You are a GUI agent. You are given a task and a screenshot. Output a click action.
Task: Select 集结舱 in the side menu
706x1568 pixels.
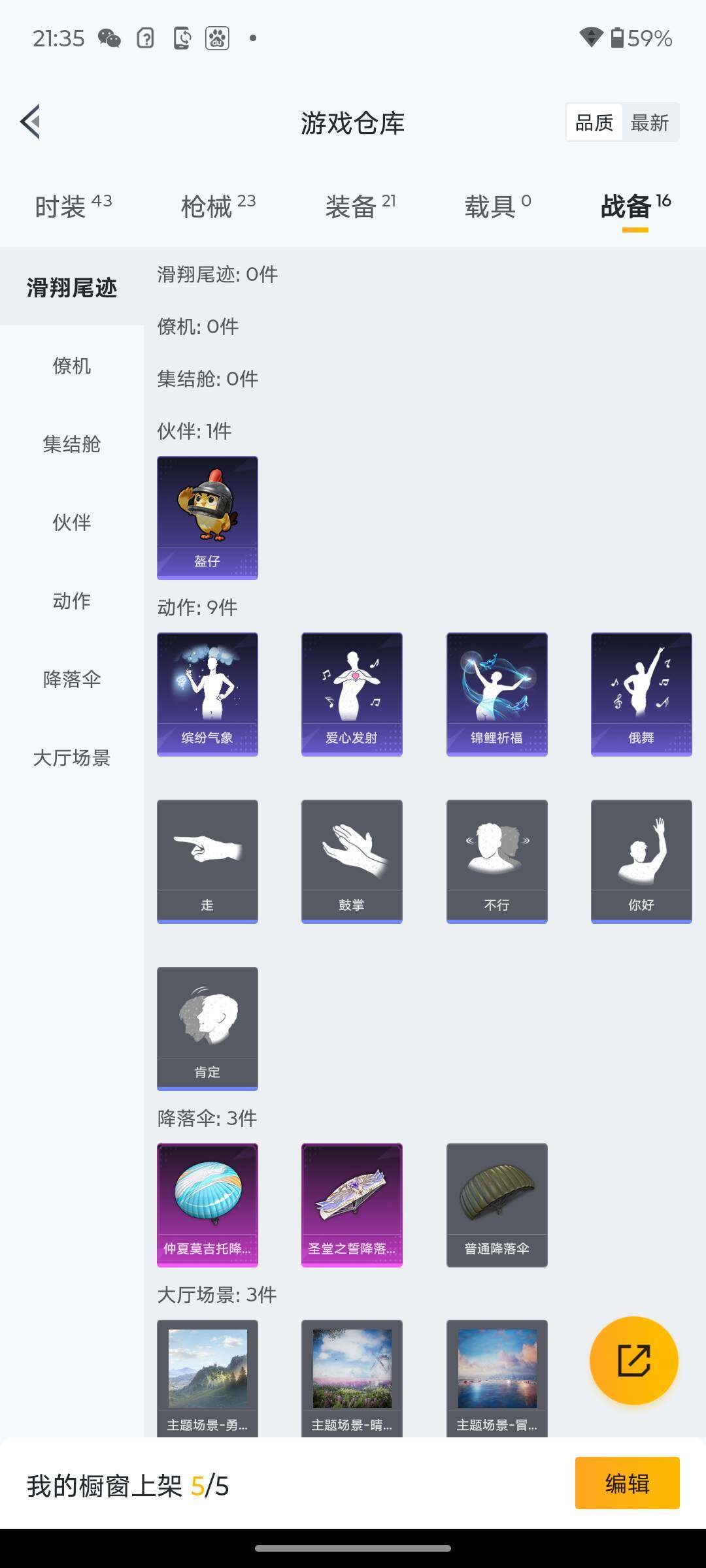(x=72, y=444)
